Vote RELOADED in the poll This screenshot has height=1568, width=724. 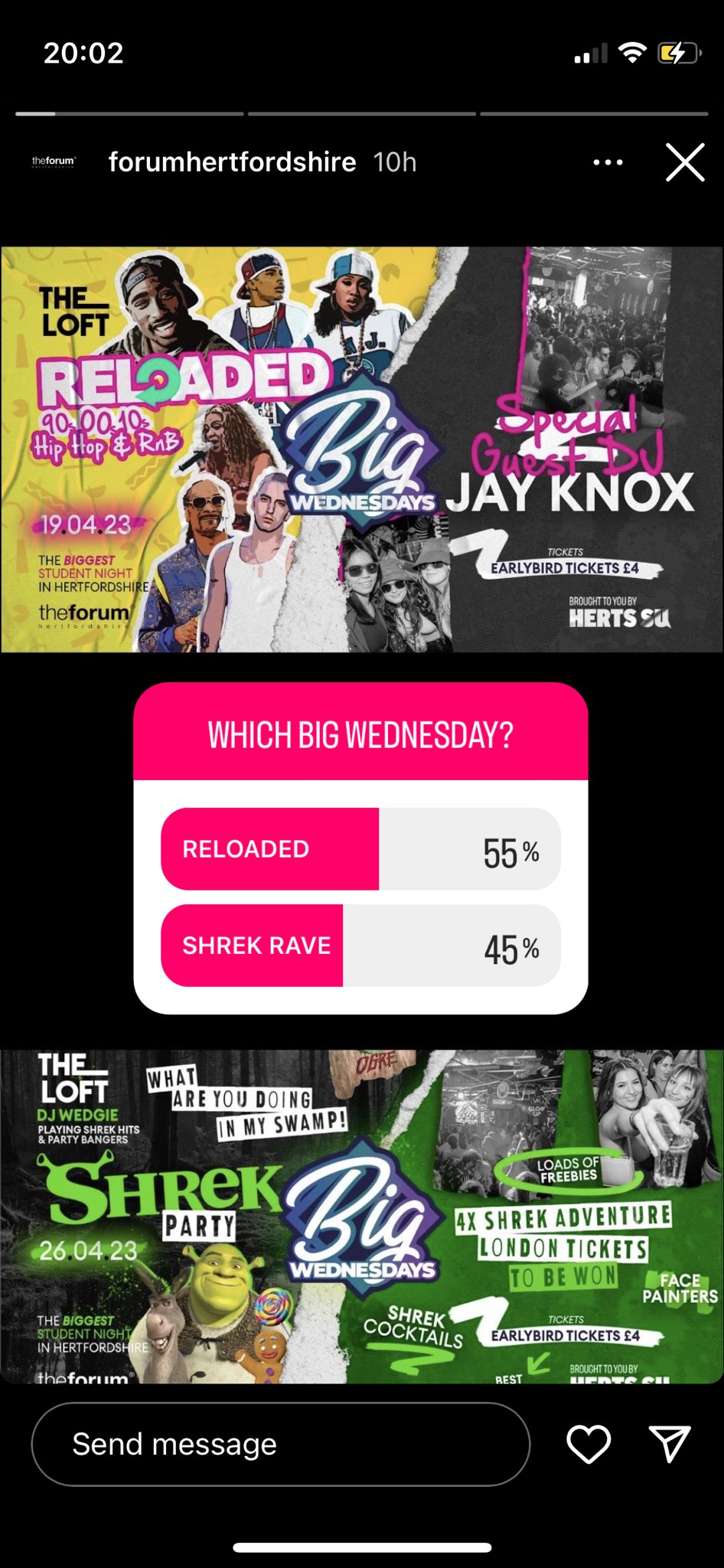pyautogui.click(x=360, y=849)
